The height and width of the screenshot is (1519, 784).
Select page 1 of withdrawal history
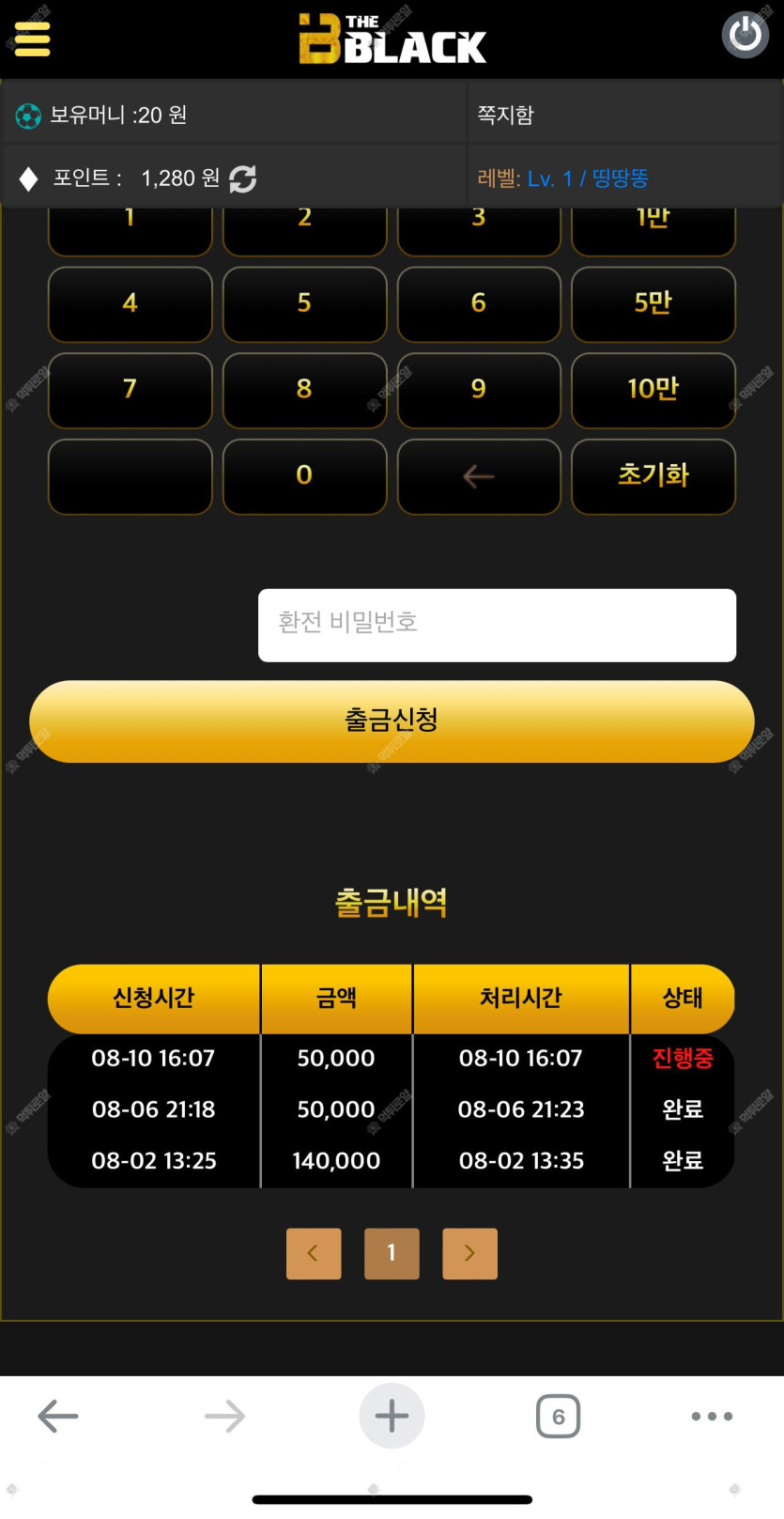pos(392,1253)
